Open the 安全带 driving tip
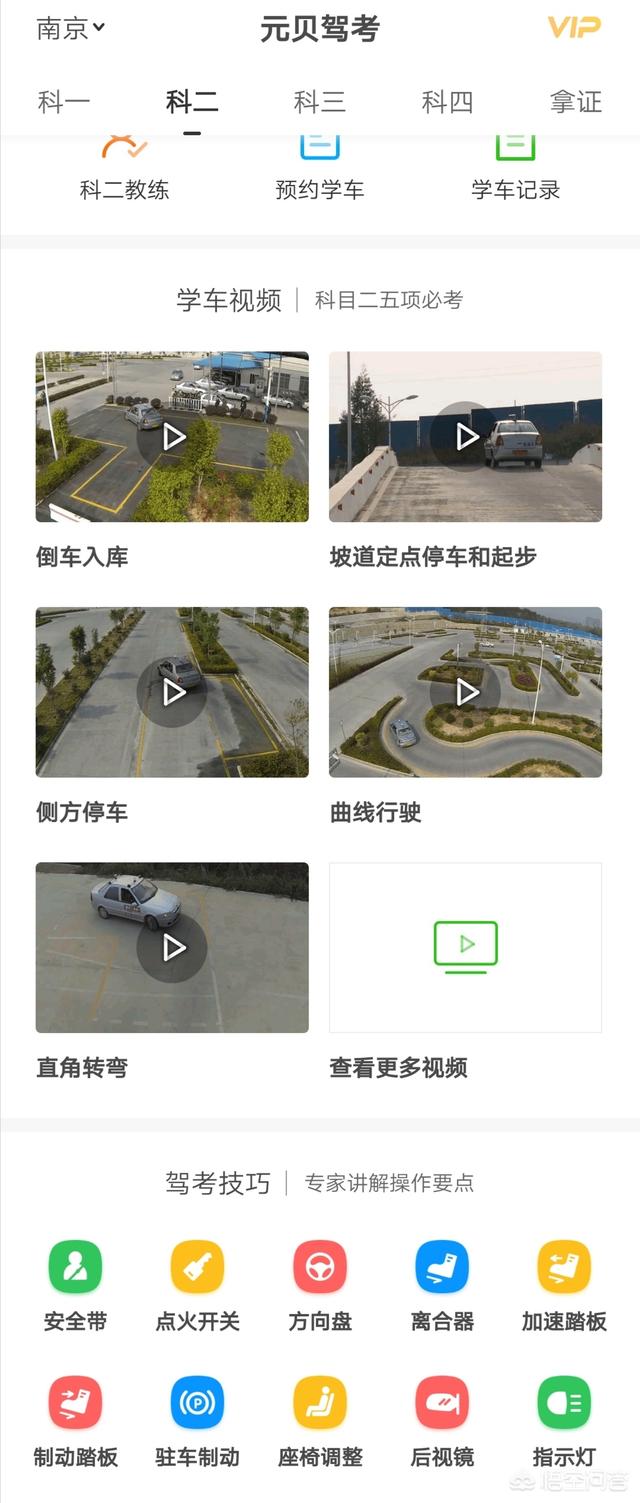The image size is (640, 1503). pyautogui.click(x=75, y=1285)
